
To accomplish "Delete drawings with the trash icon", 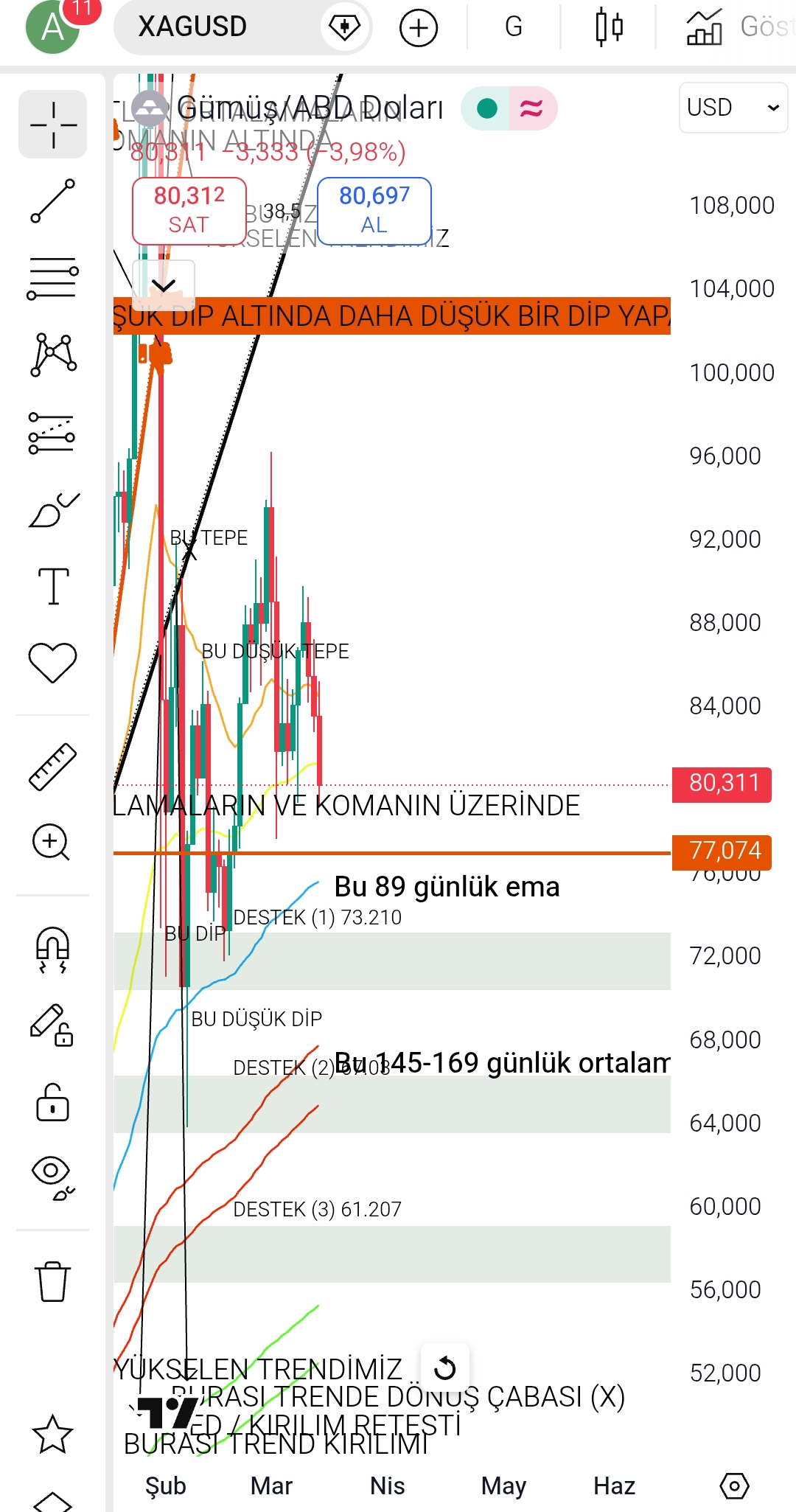I will pos(52,1281).
